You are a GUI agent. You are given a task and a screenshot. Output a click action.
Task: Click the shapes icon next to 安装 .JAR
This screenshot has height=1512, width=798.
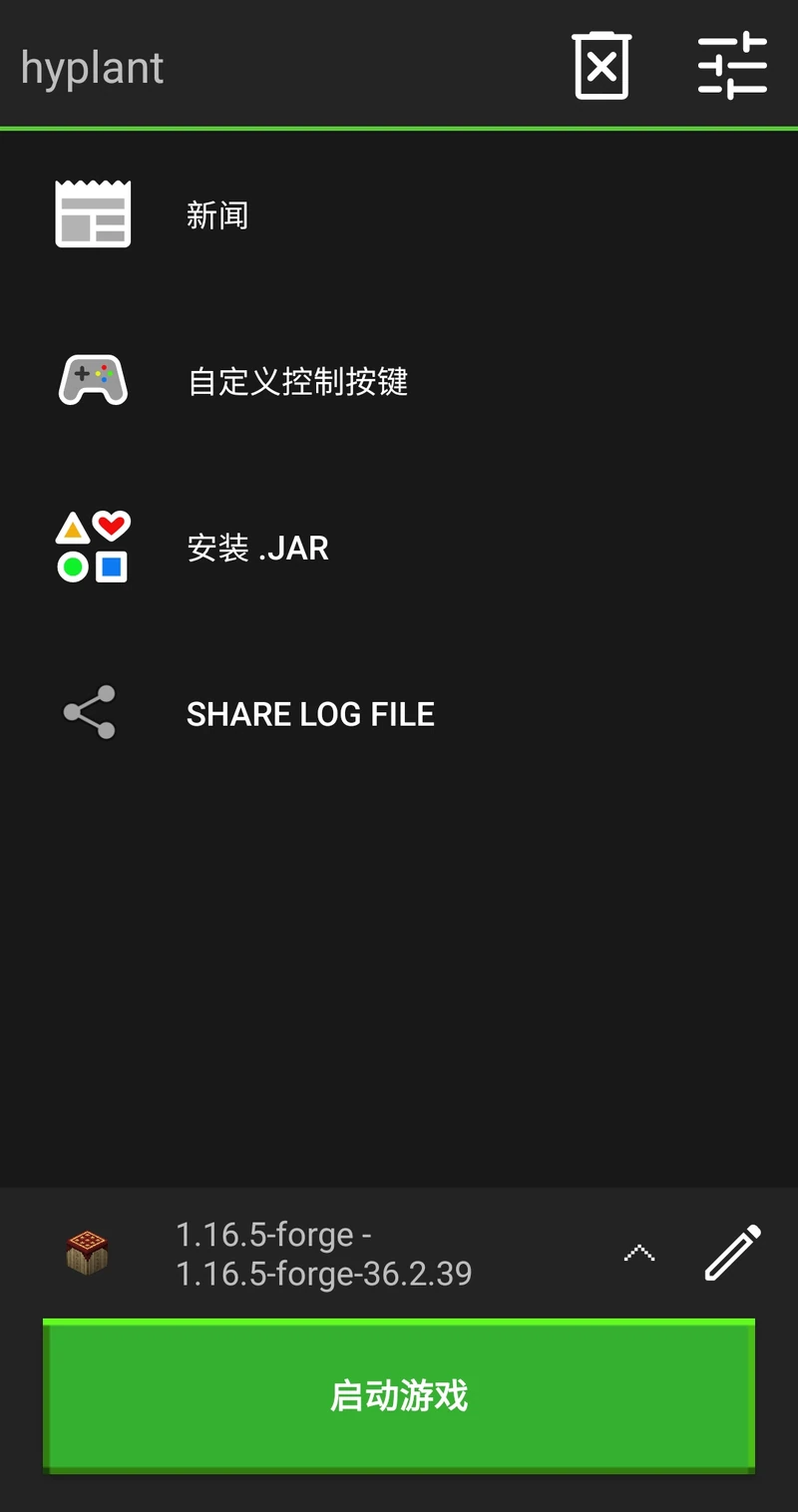point(92,547)
